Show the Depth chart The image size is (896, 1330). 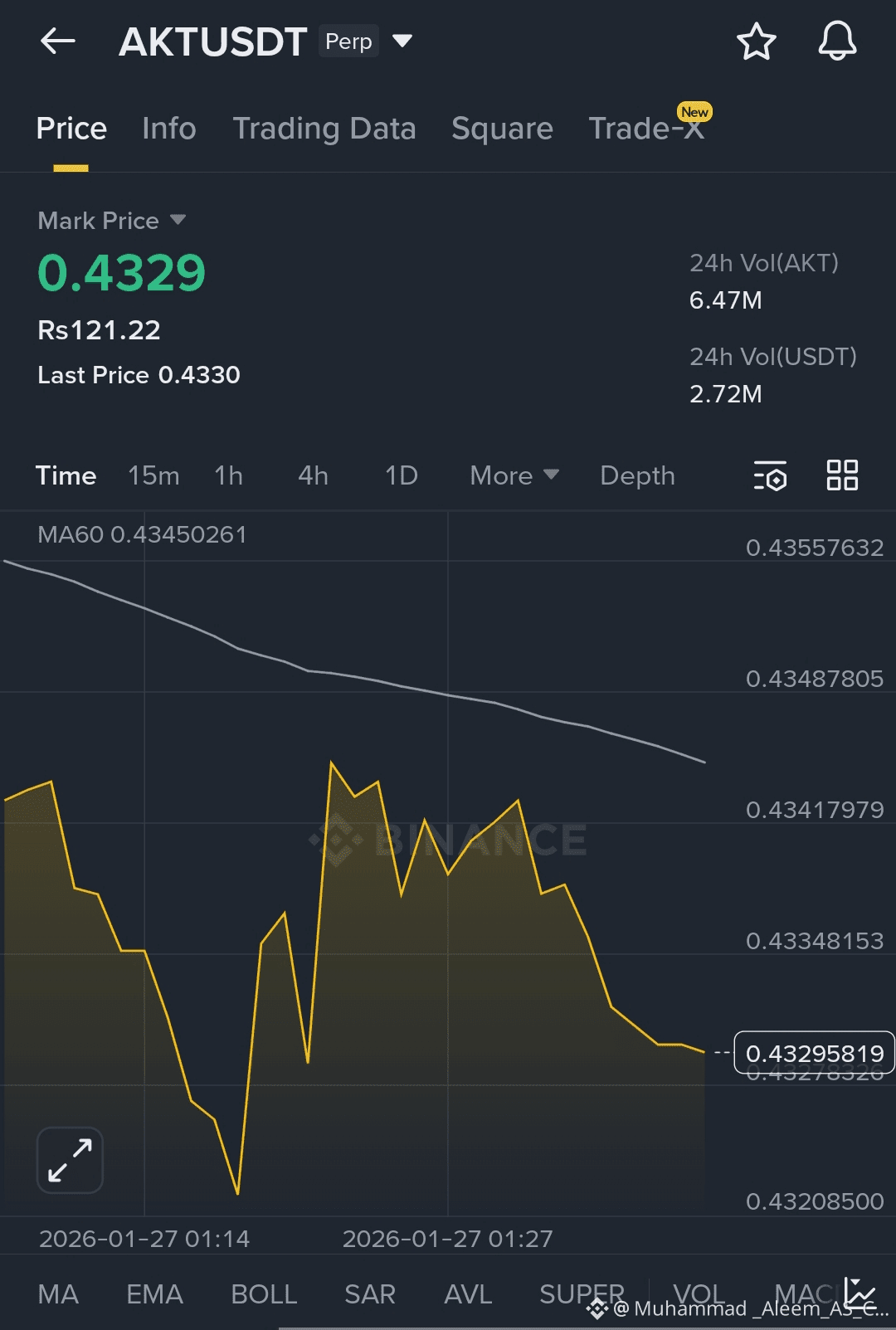pyautogui.click(x=637, y=475)
